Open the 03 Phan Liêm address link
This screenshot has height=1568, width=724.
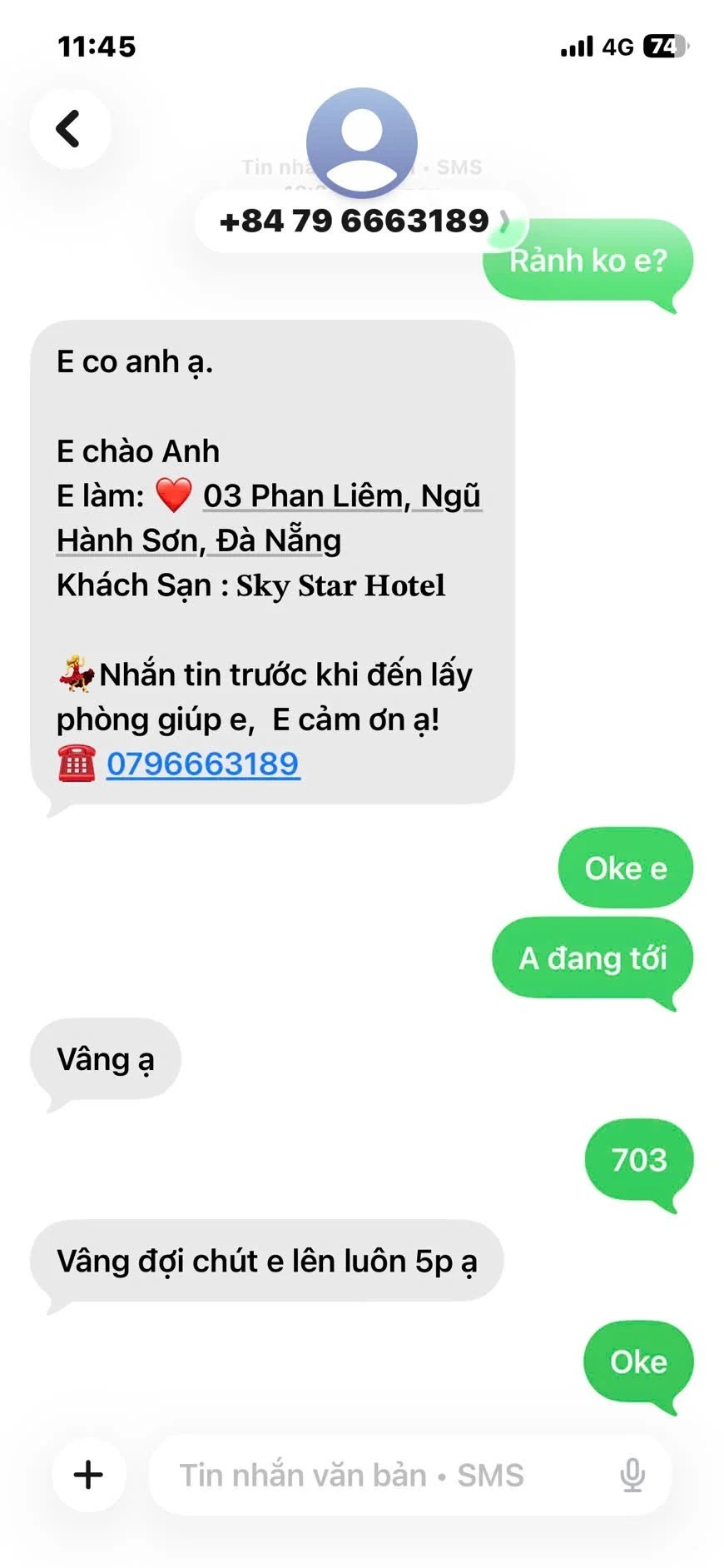[269, 518]
